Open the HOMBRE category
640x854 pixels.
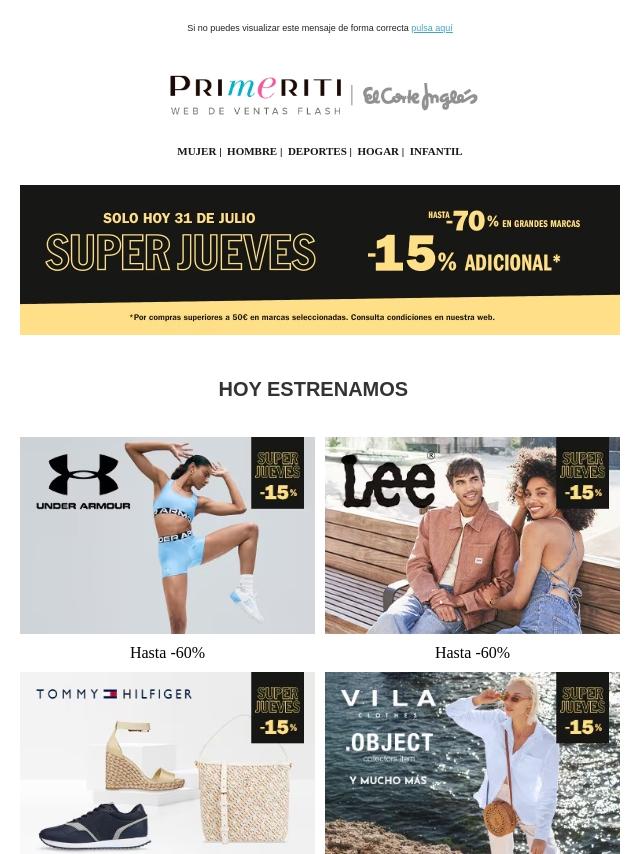click(x=251, y=151)
